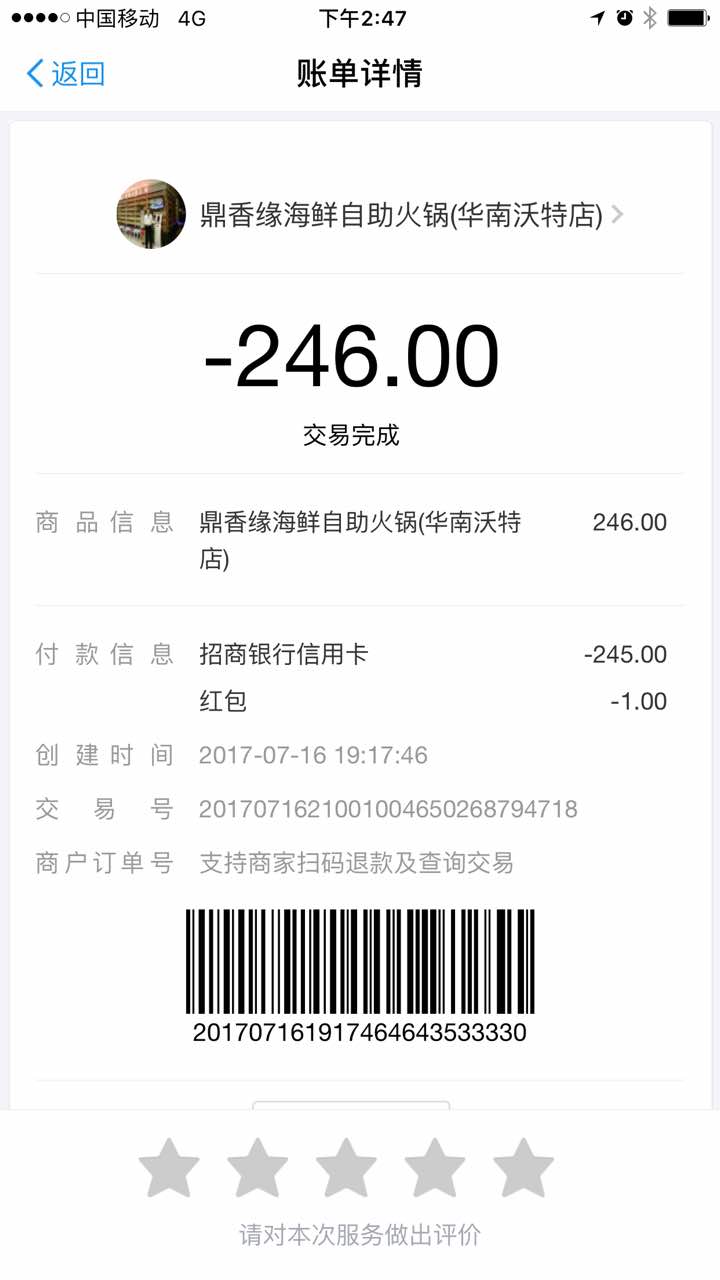Rate the service two stars

click(257, 1168)
